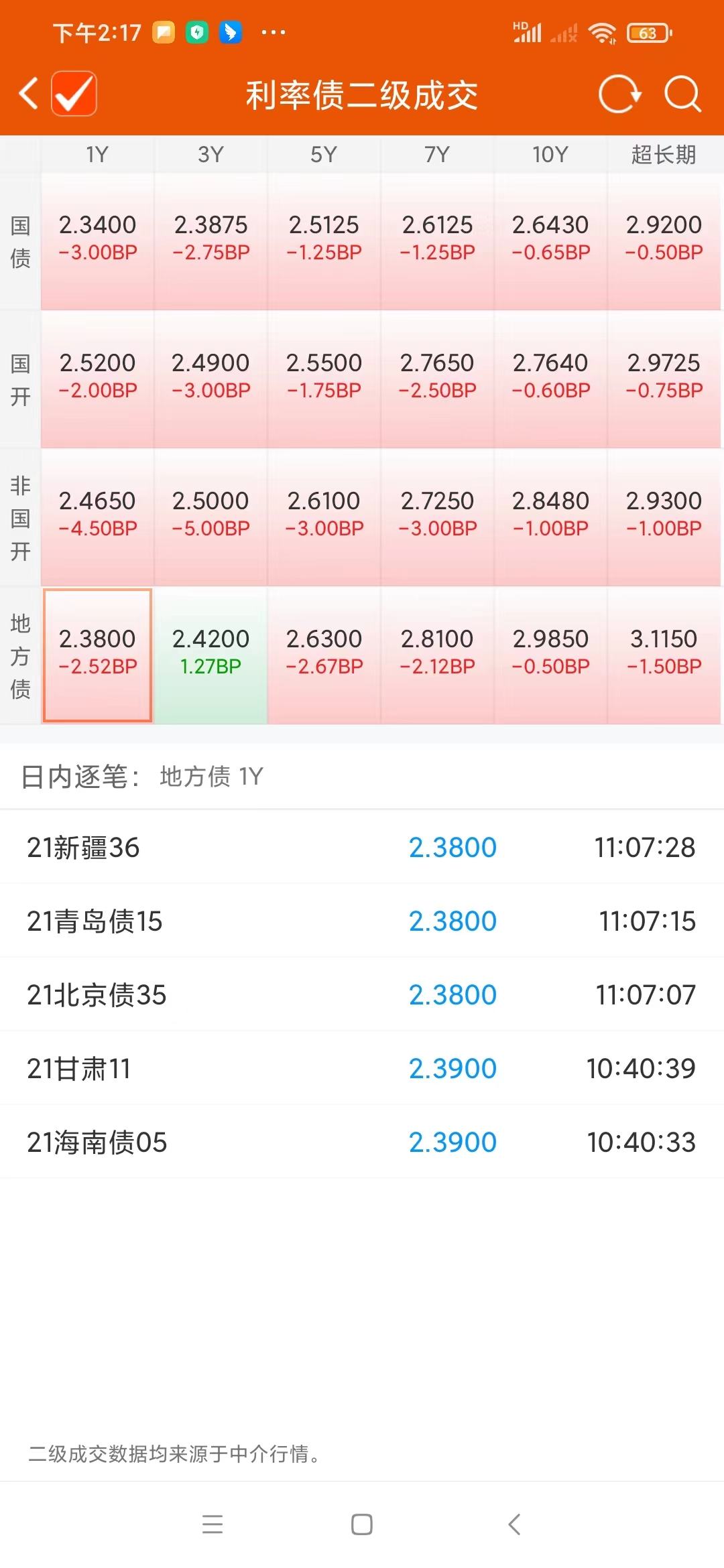
Task: Select the 非国开 5Y cell showing 2.6100
Action: pyautogui.click(x=324, y=515)
